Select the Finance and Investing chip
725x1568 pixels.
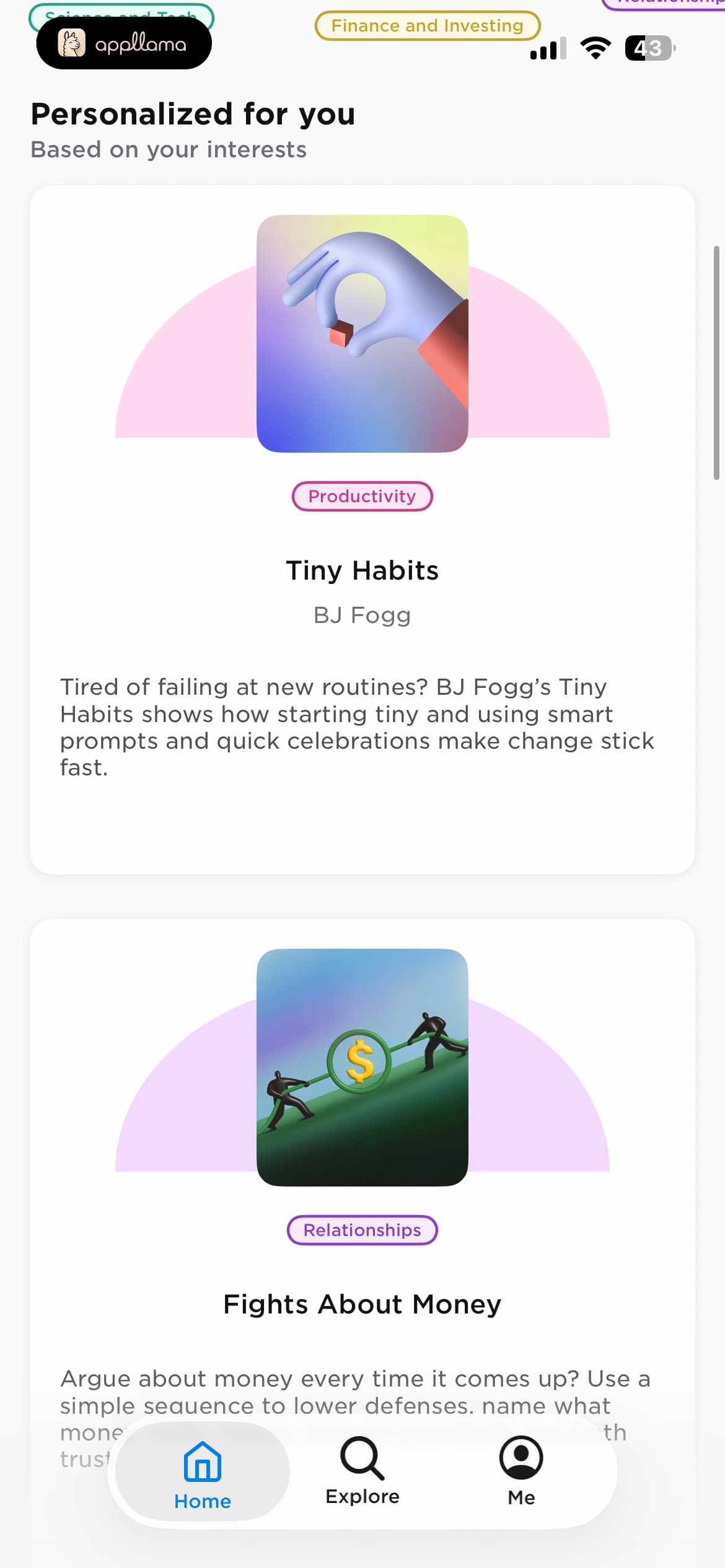428,26
